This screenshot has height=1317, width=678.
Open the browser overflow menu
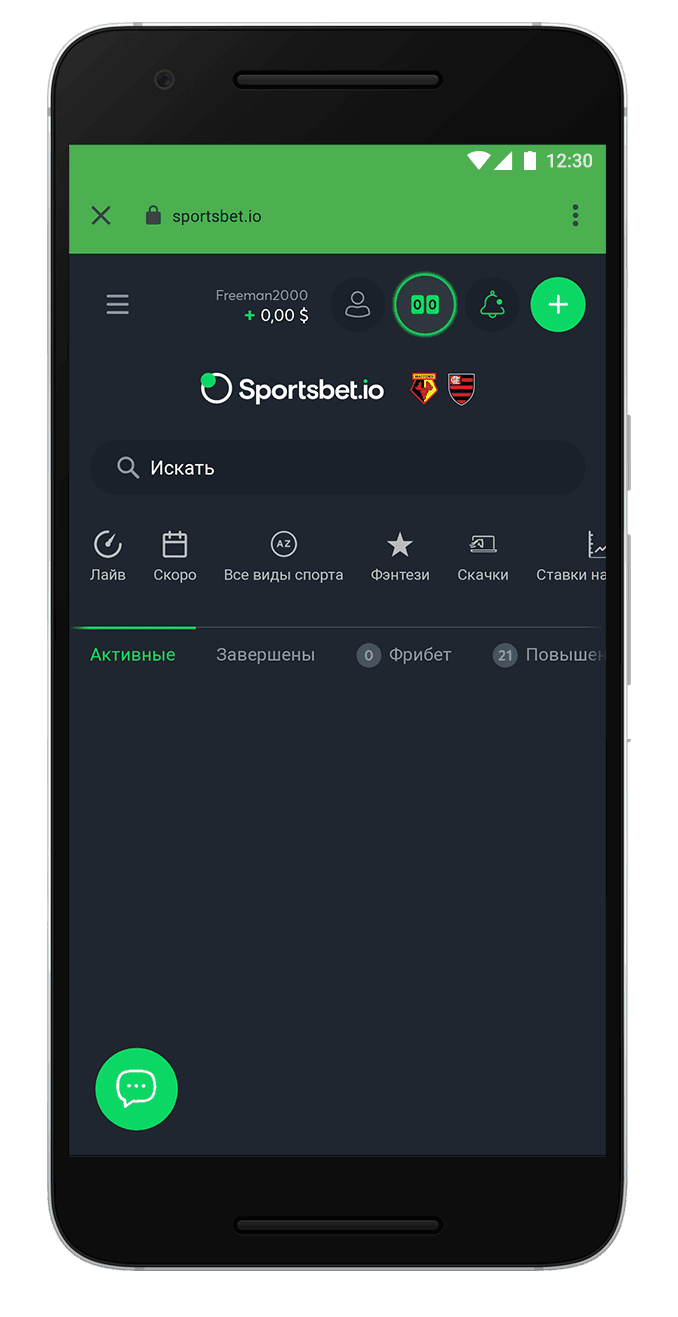click(x=575, y=215)
